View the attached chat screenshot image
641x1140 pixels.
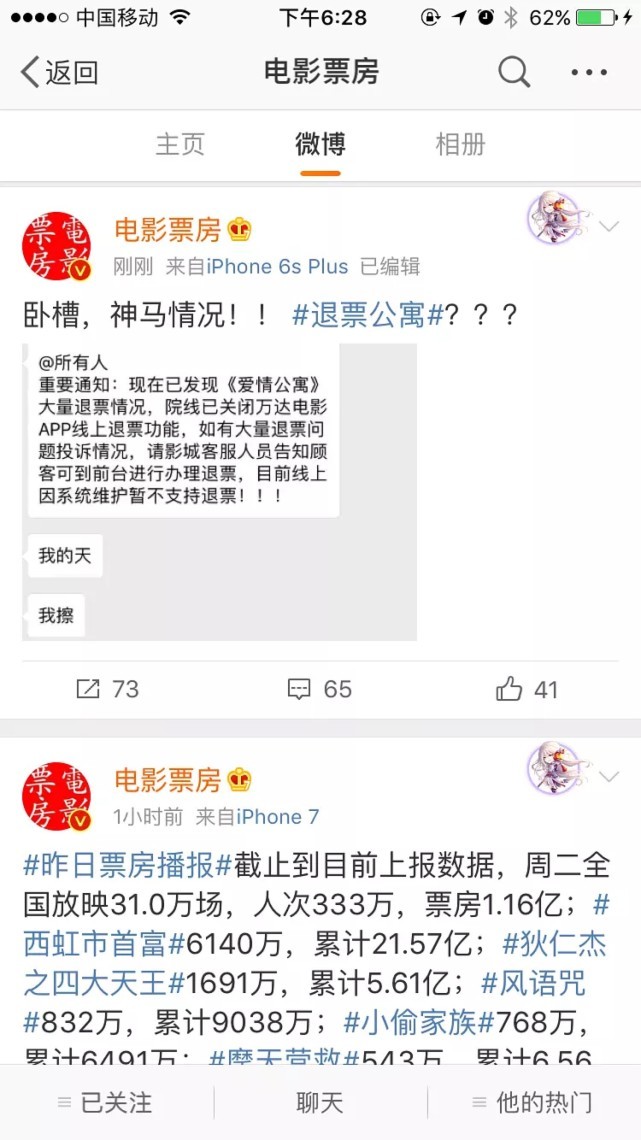(x=220, y=491)
